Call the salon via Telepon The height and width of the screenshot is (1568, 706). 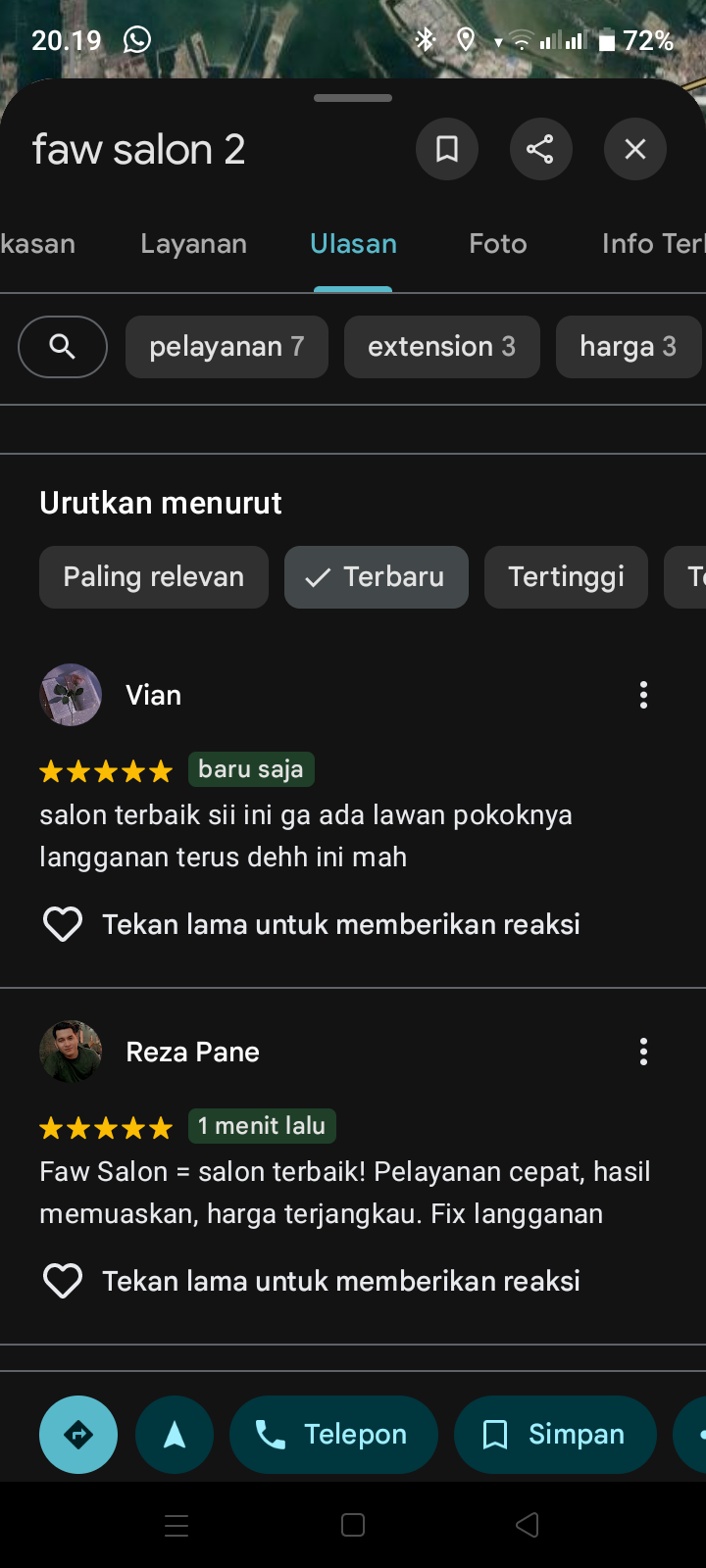point(333,1435)
